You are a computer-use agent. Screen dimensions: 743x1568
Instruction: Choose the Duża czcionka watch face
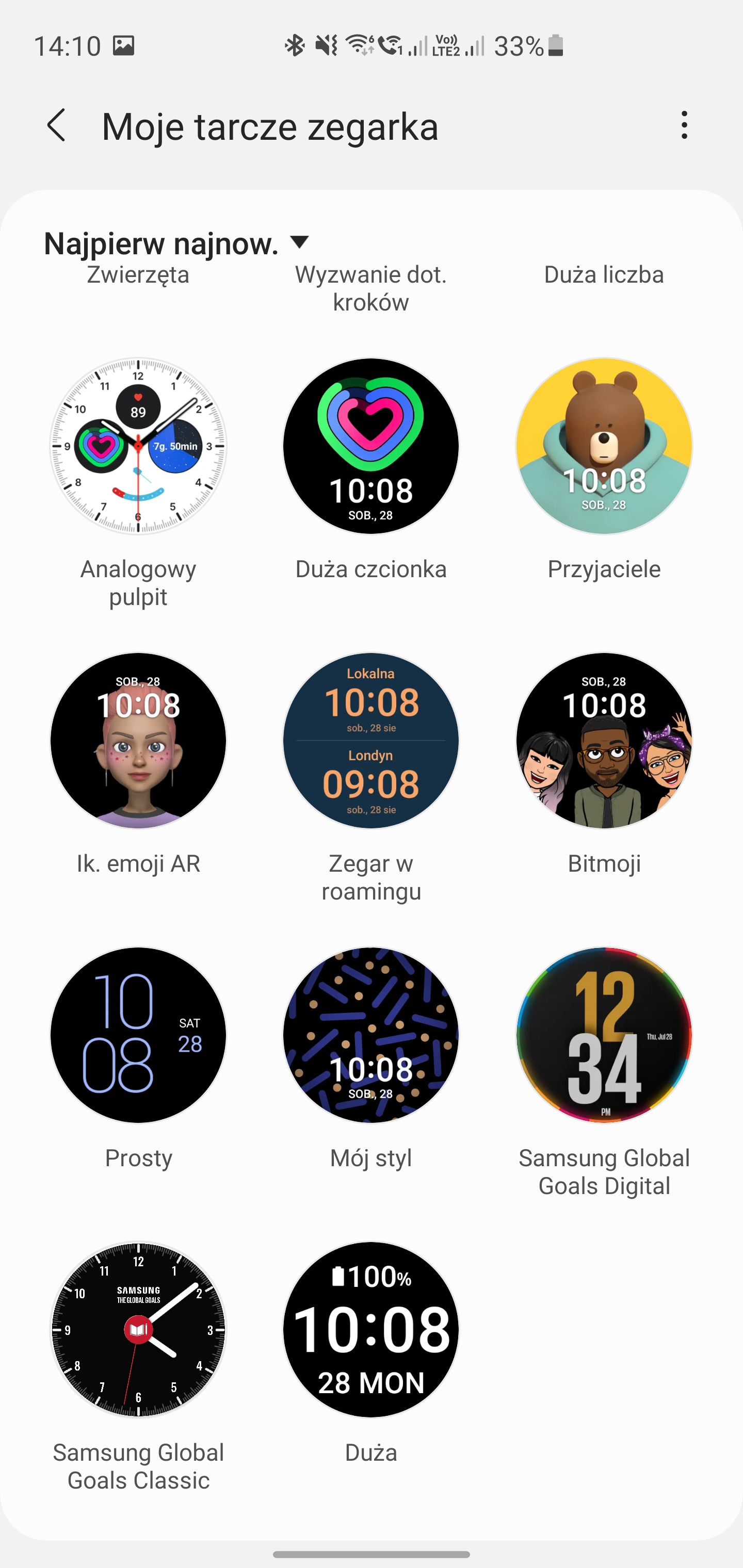pos(371,446)
